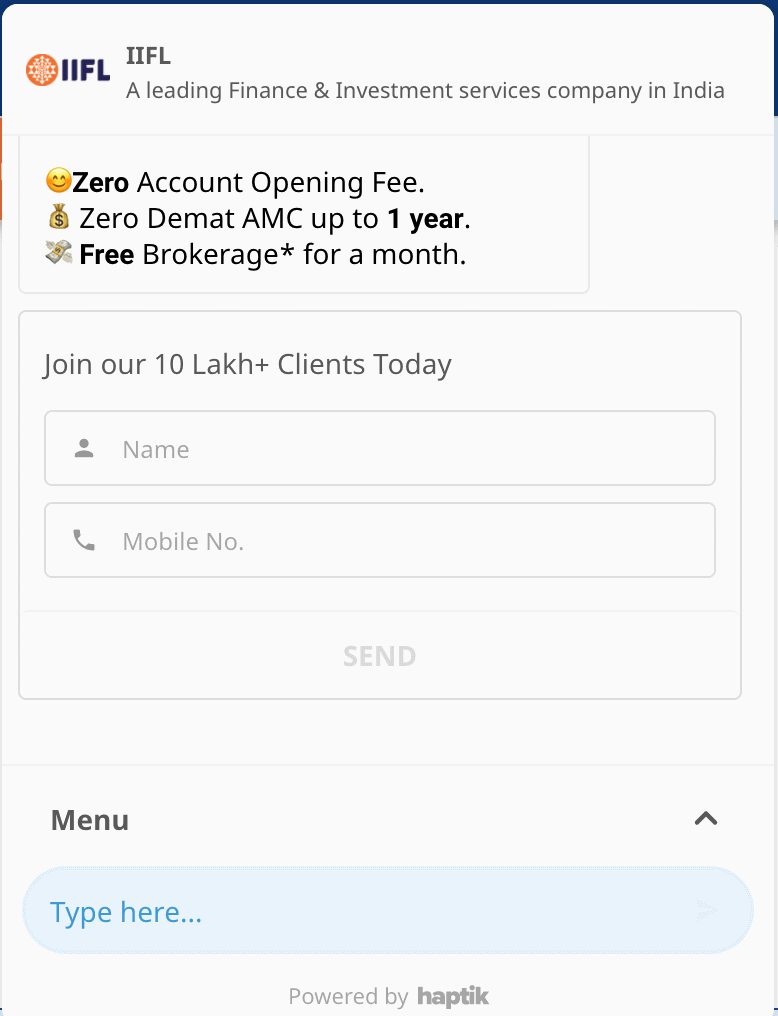Click the chevron next to Menu
Screen dimensions: 778x1016
click(x=707, y=818)
